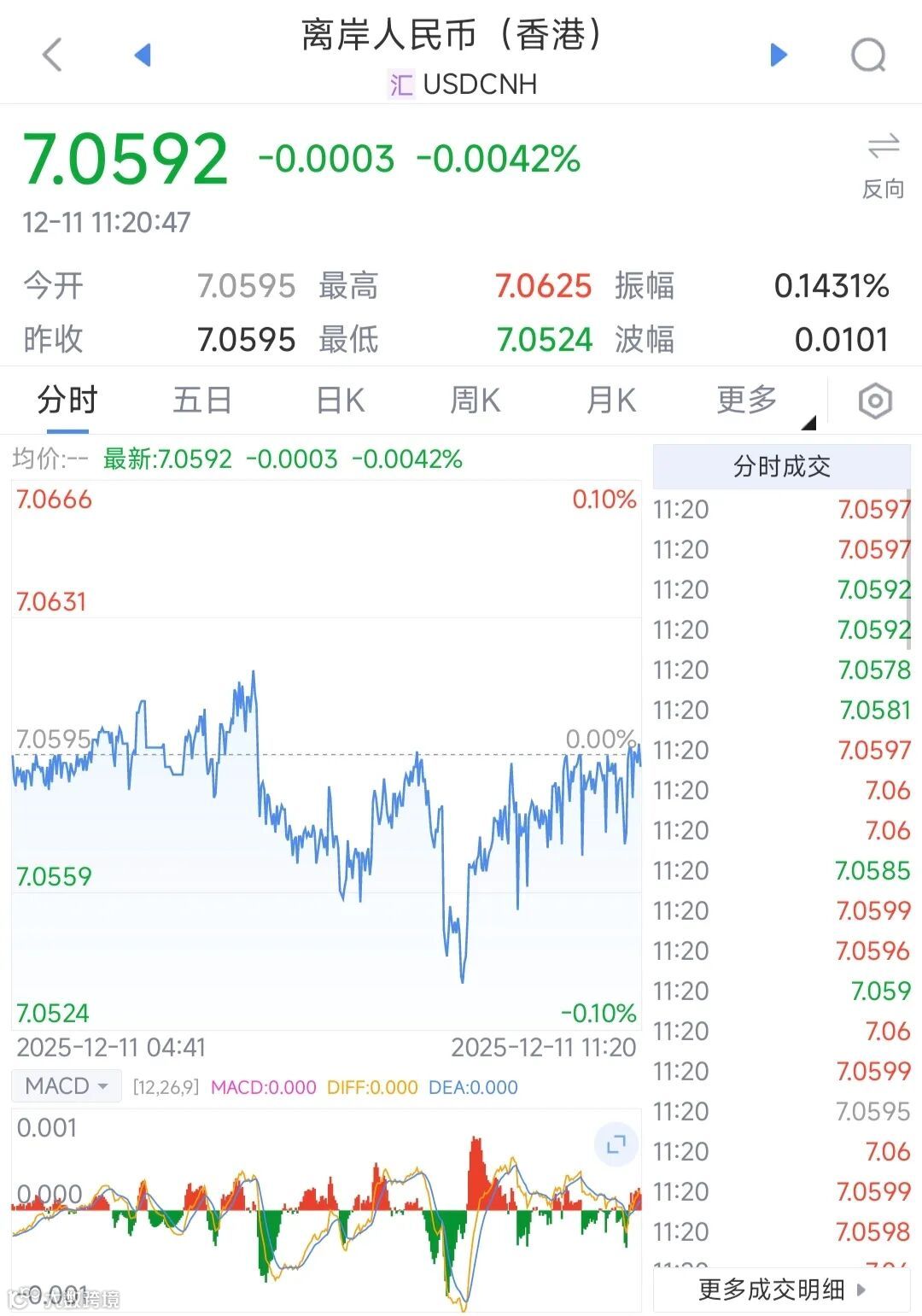Open the search magnifier icon
This screenshot has width=922, height=1316.
pyautogui.click(x=869, y=56)
